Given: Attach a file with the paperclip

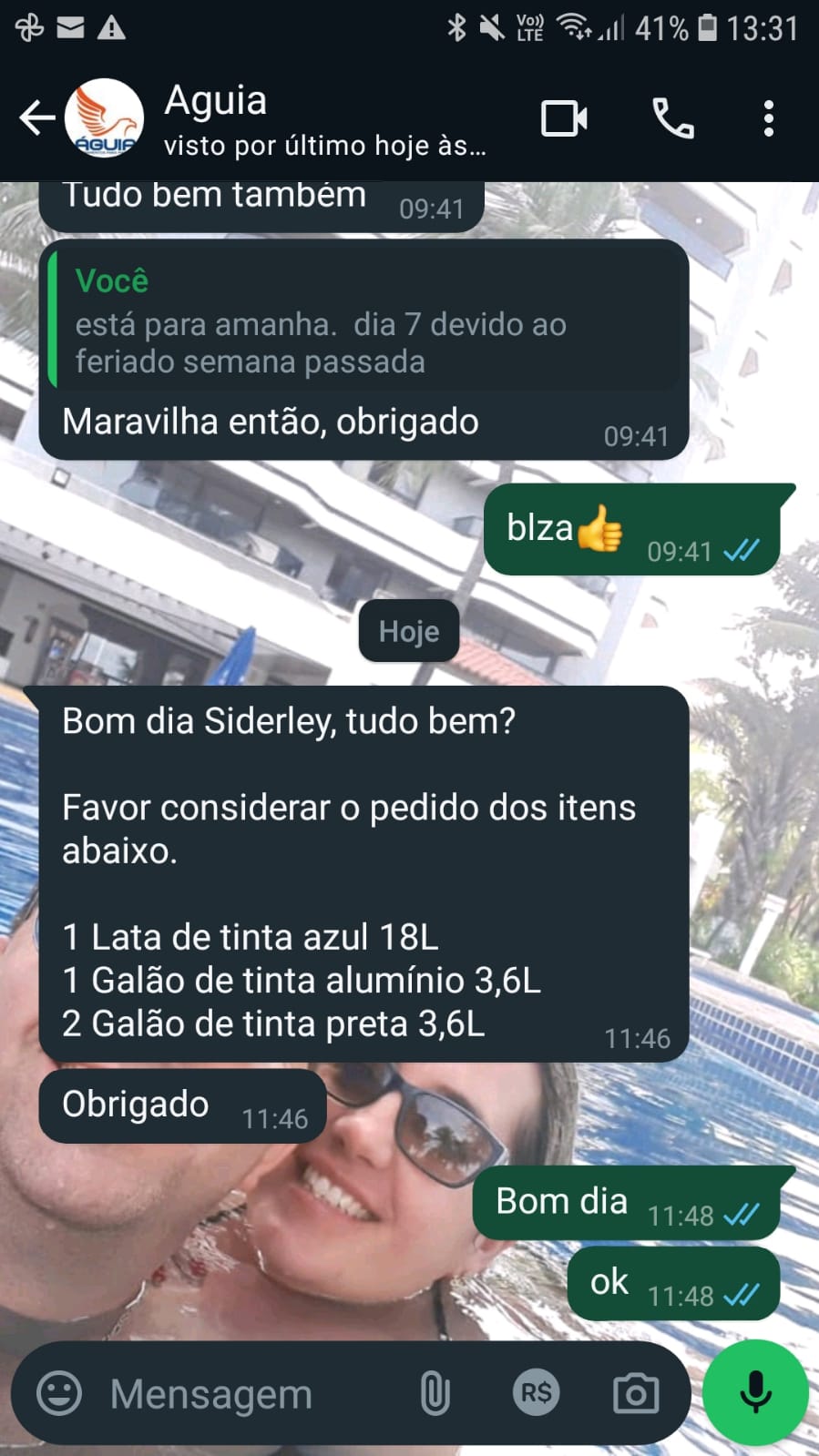Looking at the screenshot, I should 435,1393.
